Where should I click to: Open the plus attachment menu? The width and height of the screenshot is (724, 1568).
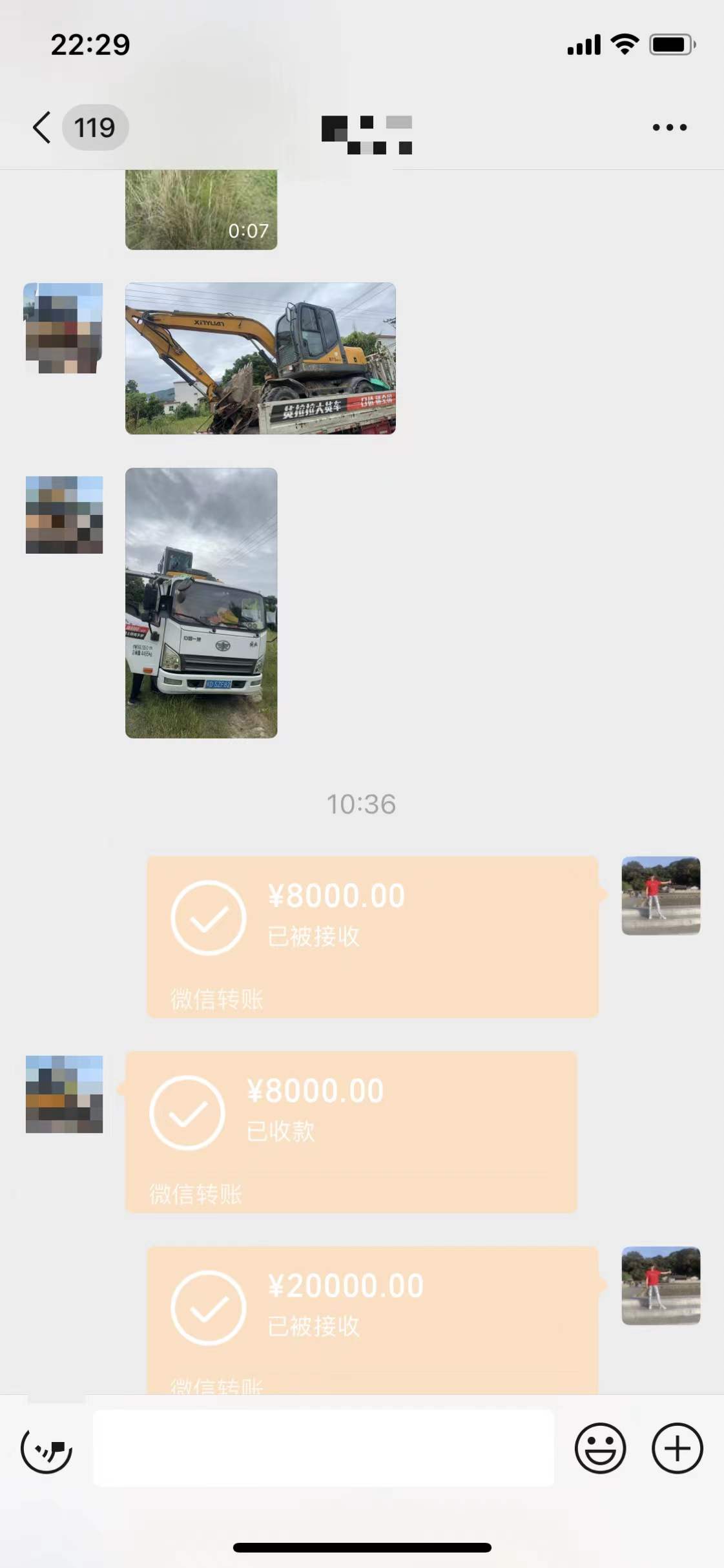coord(677,1448)
